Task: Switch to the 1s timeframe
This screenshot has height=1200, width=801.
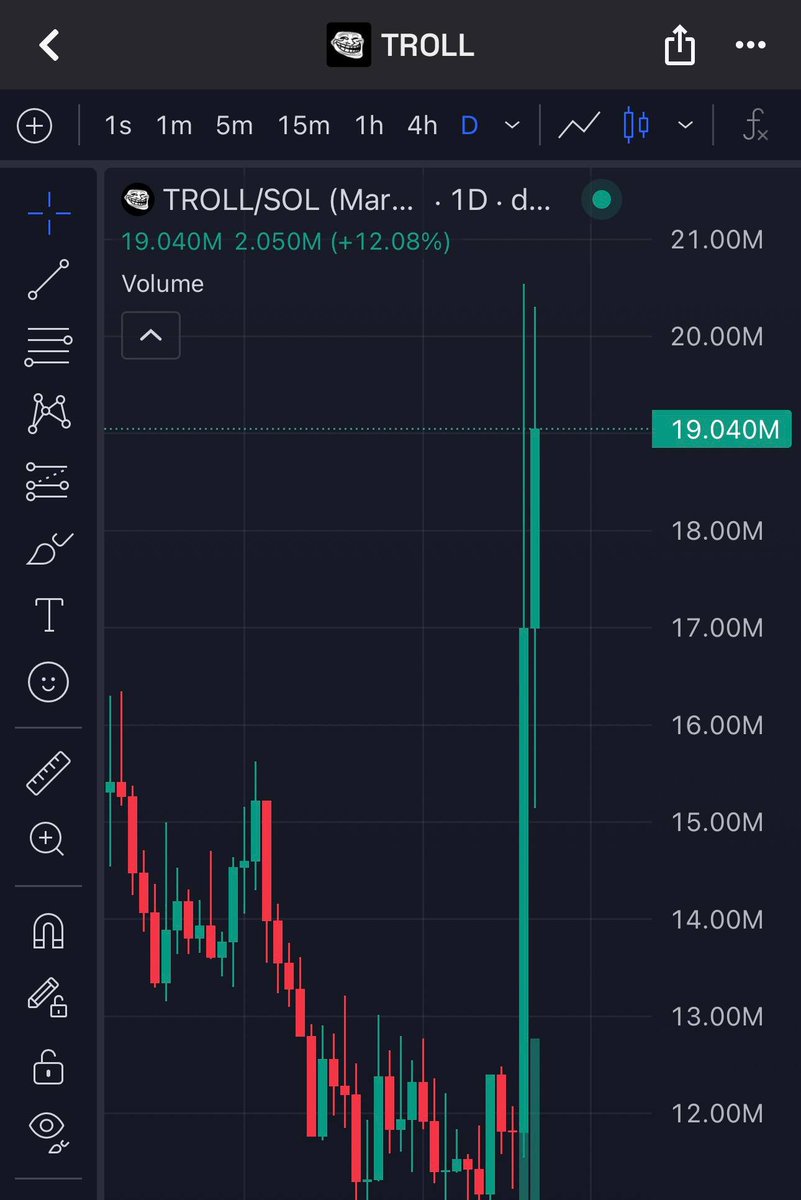Action: click(118, 126)
